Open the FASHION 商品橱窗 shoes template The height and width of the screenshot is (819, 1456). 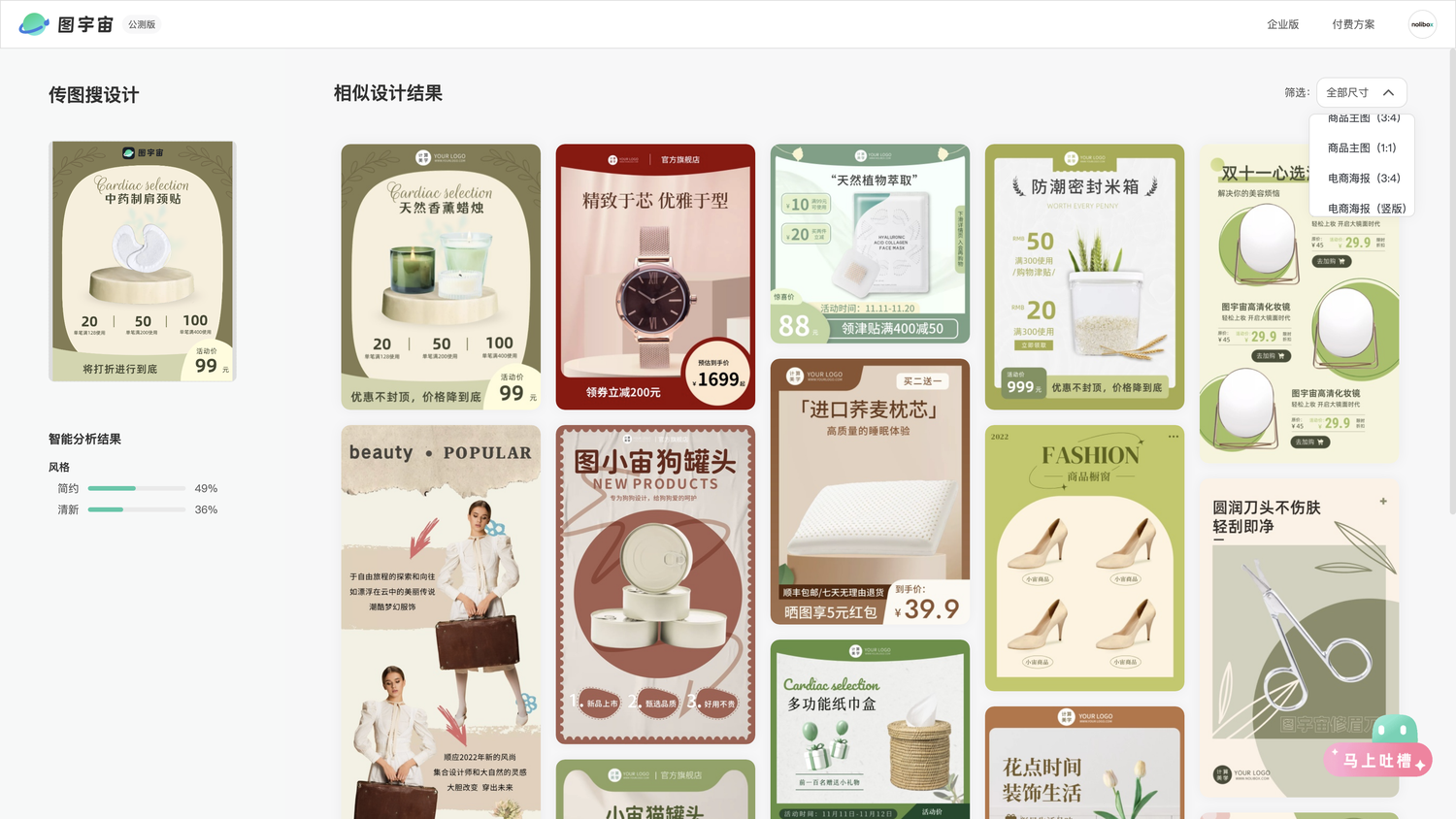tap(1084, 558)
